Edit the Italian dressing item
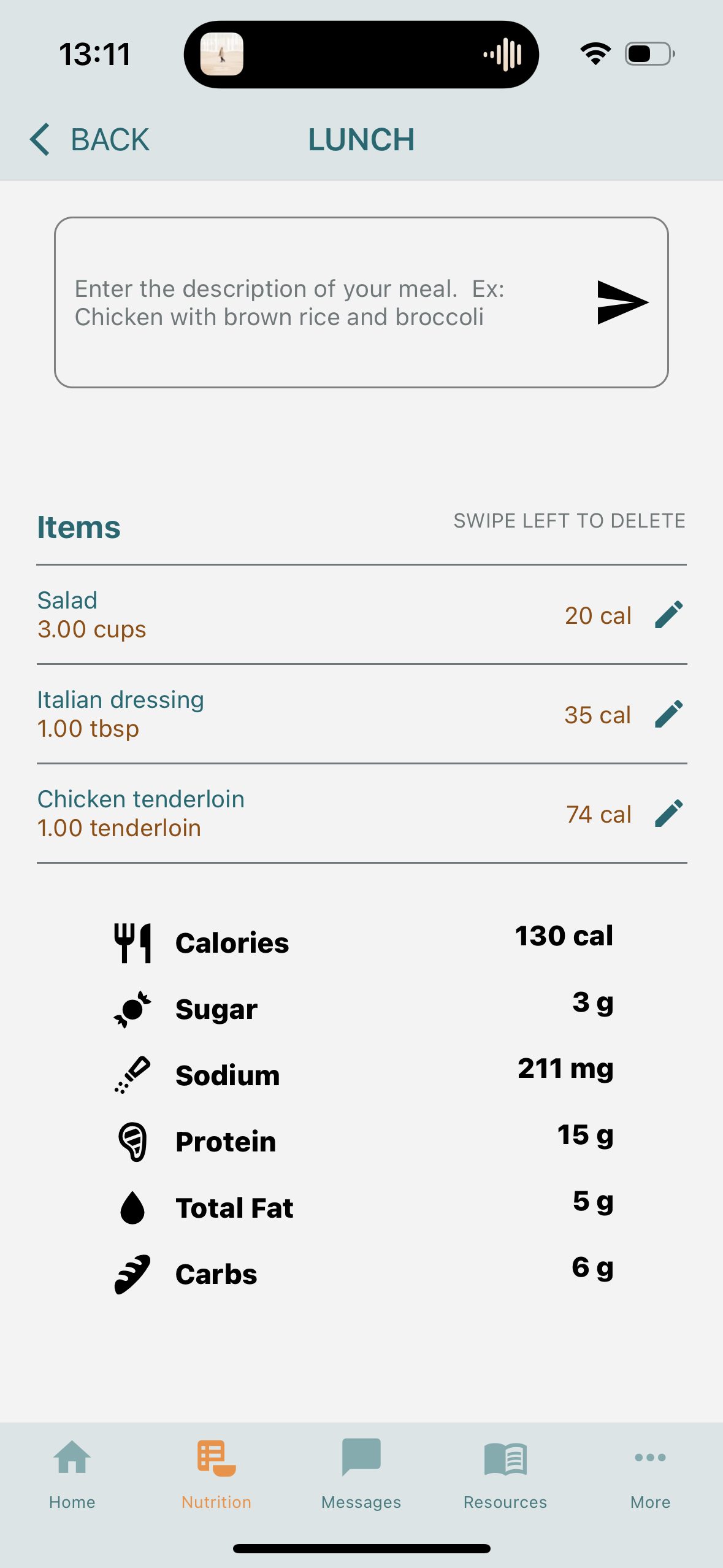The width and height of the screenshot is (723, 1568). coord(668,714)
